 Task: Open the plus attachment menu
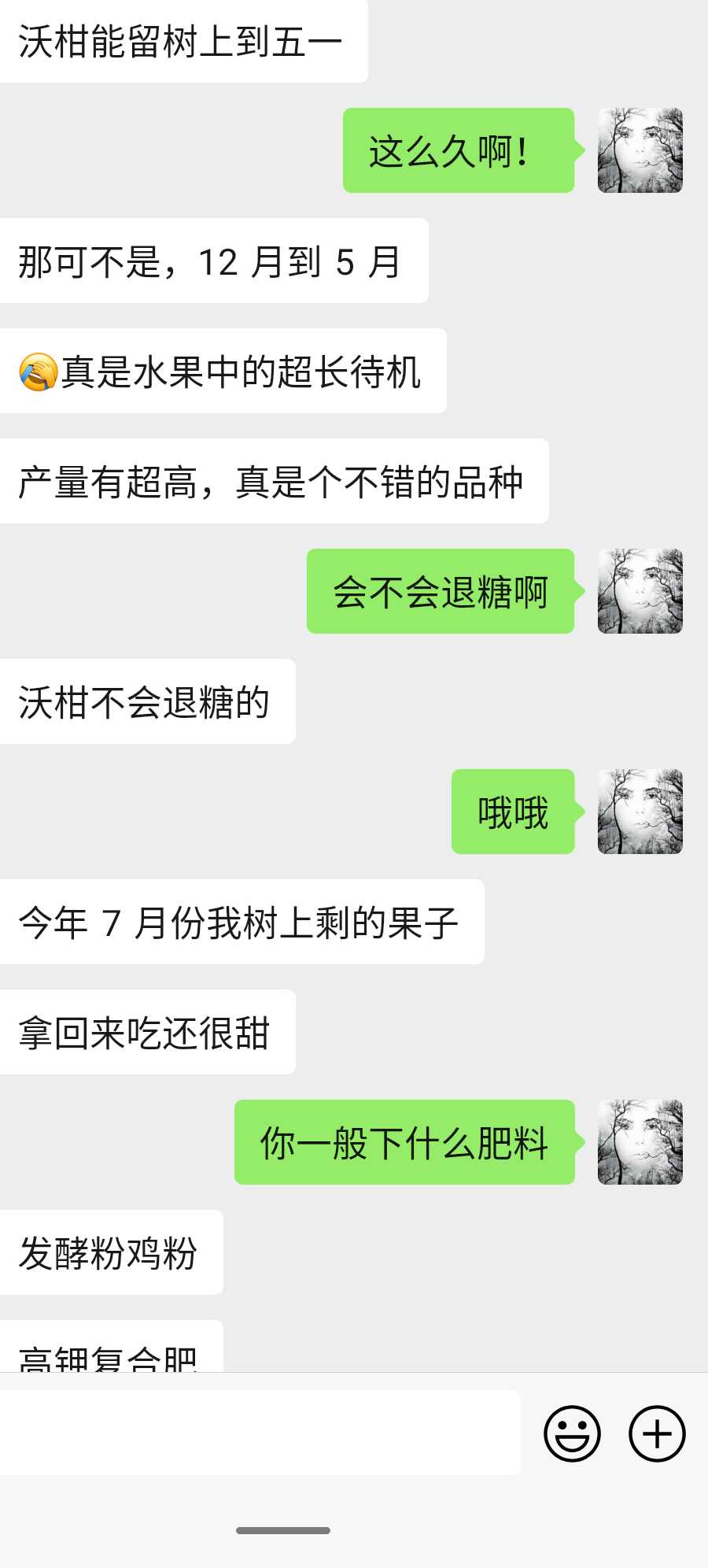coord(657,1433)
